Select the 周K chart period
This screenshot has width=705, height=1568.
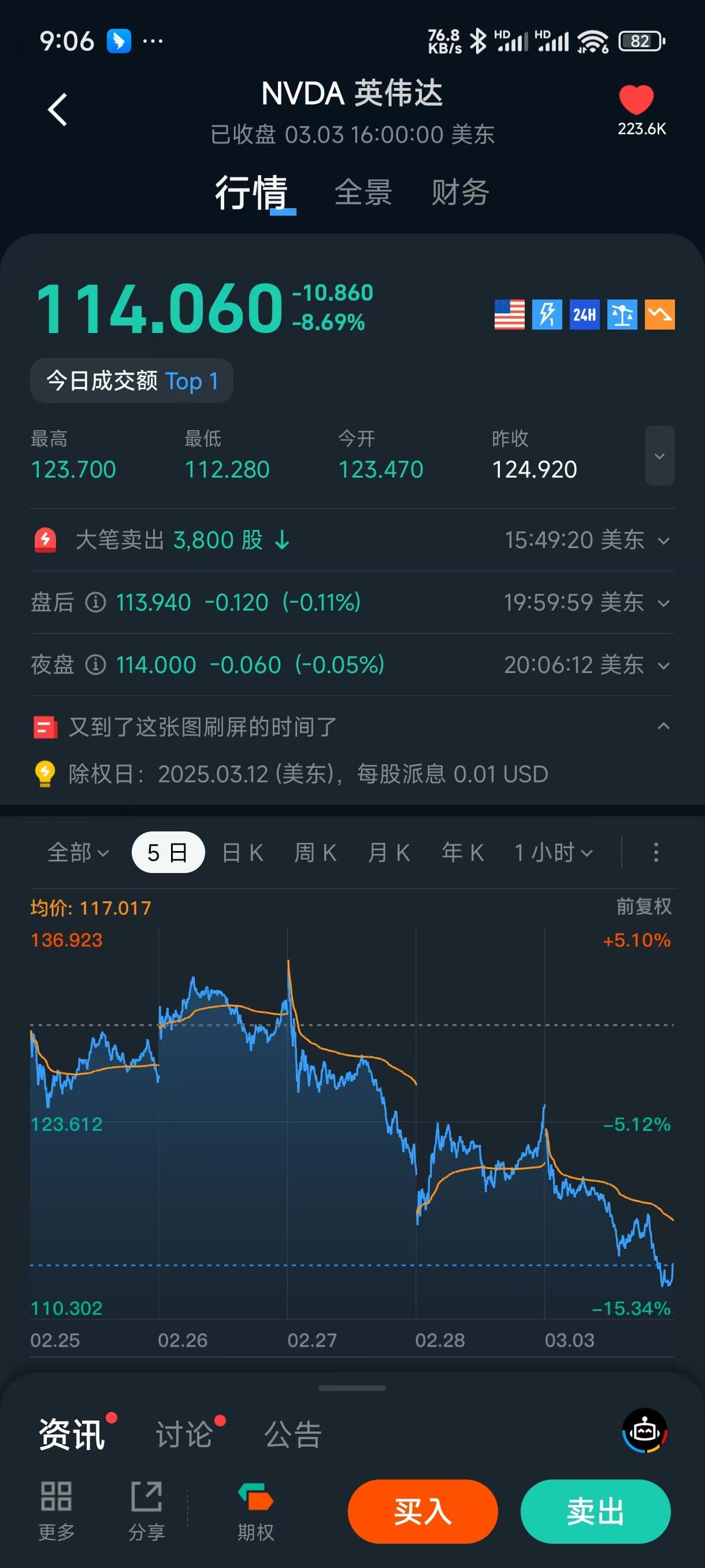(x=316, y=852)
